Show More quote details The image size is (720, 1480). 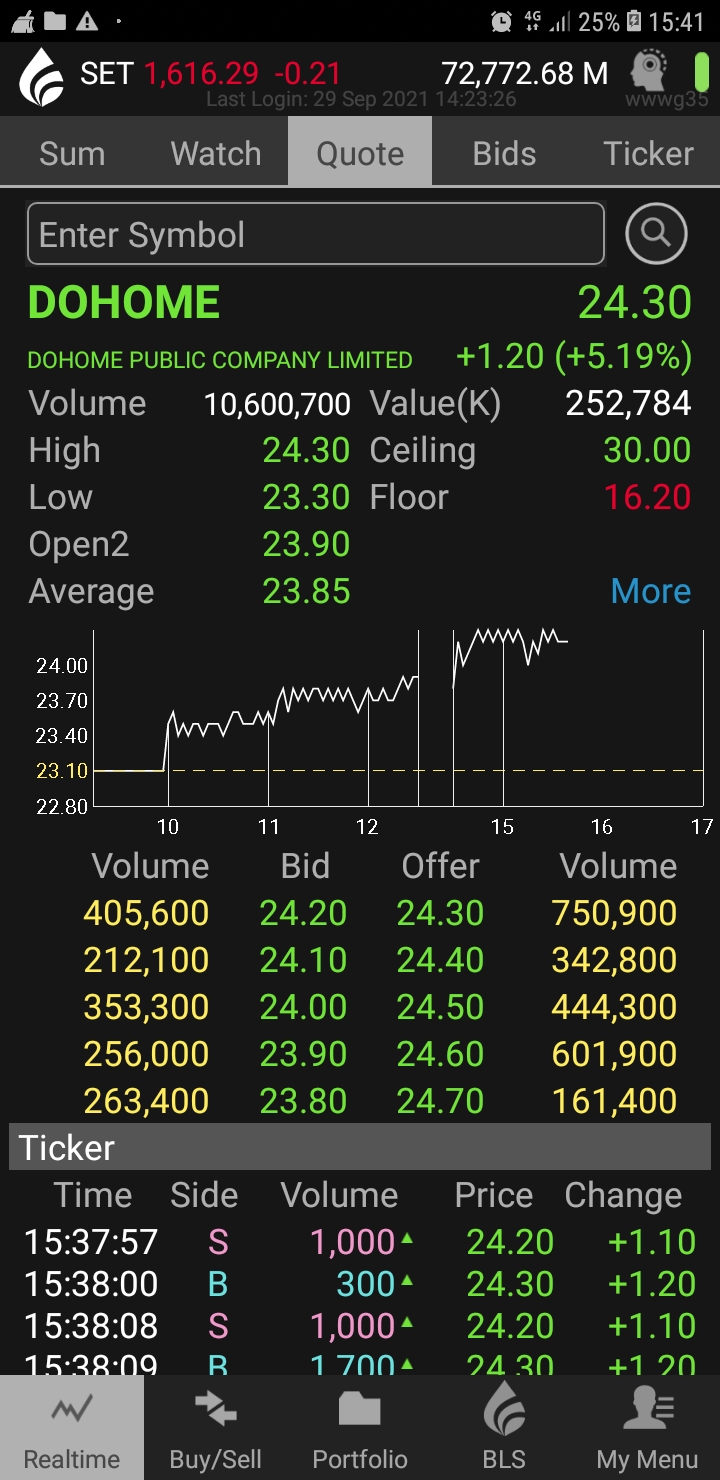650,591
